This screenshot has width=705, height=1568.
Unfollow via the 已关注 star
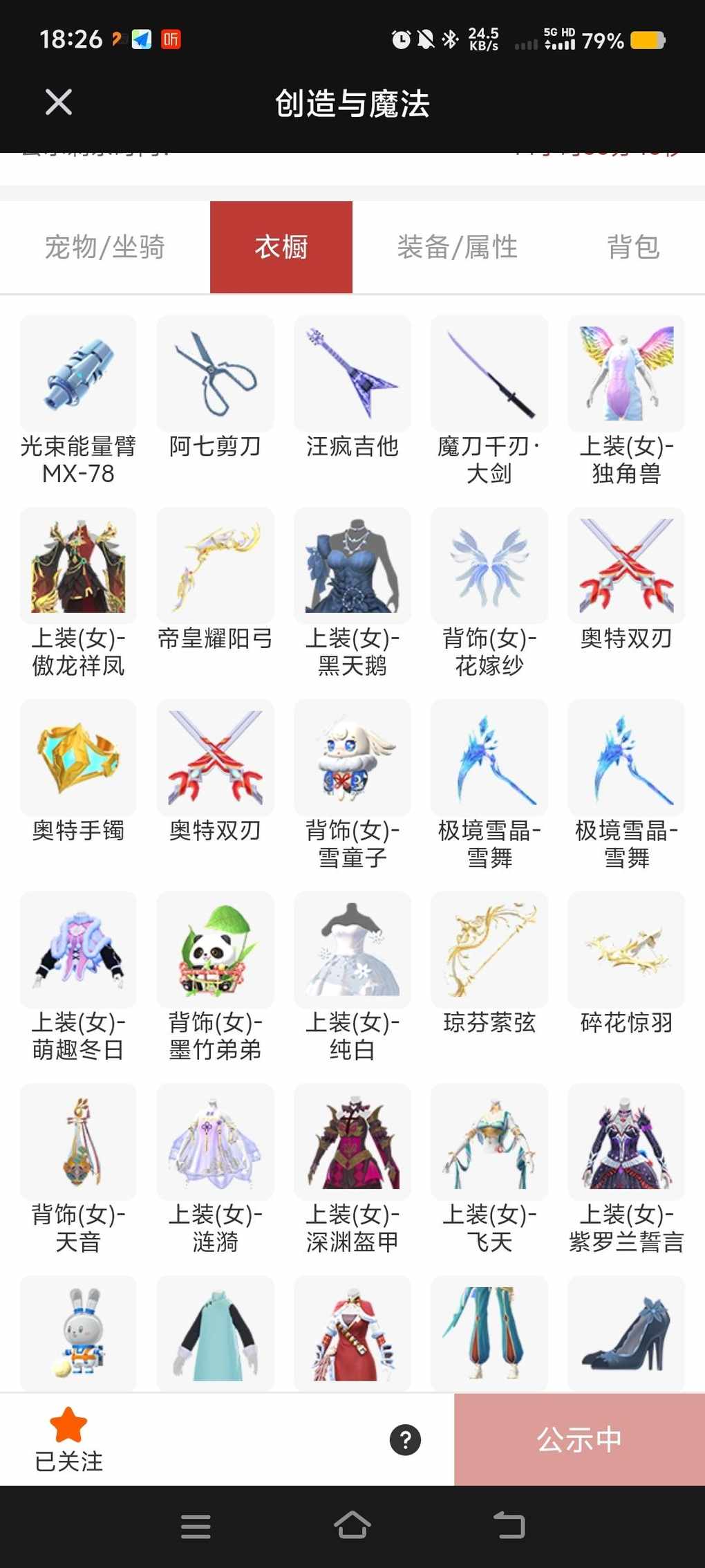click(68, 1439)
